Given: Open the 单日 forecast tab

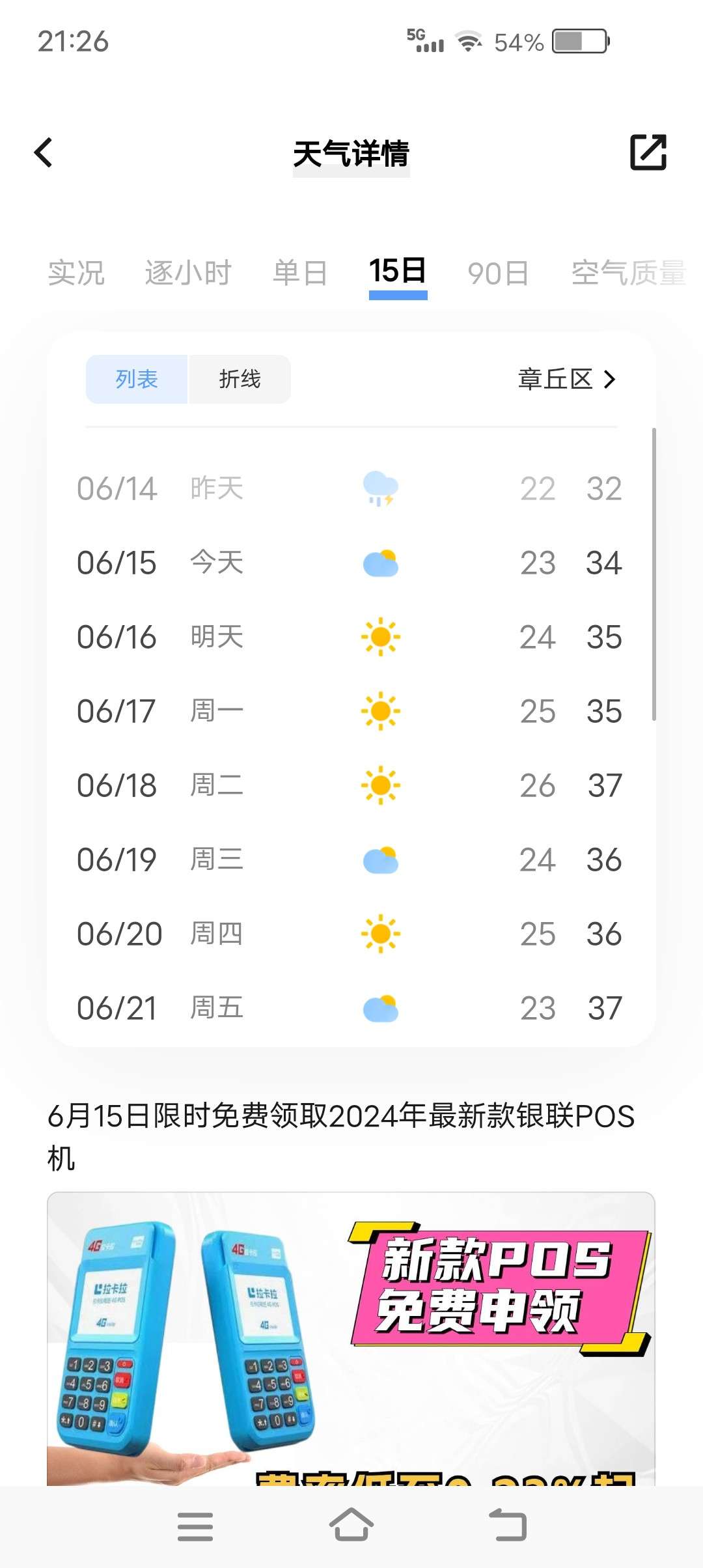Looking at the screenshot, I should pos(300,273).
